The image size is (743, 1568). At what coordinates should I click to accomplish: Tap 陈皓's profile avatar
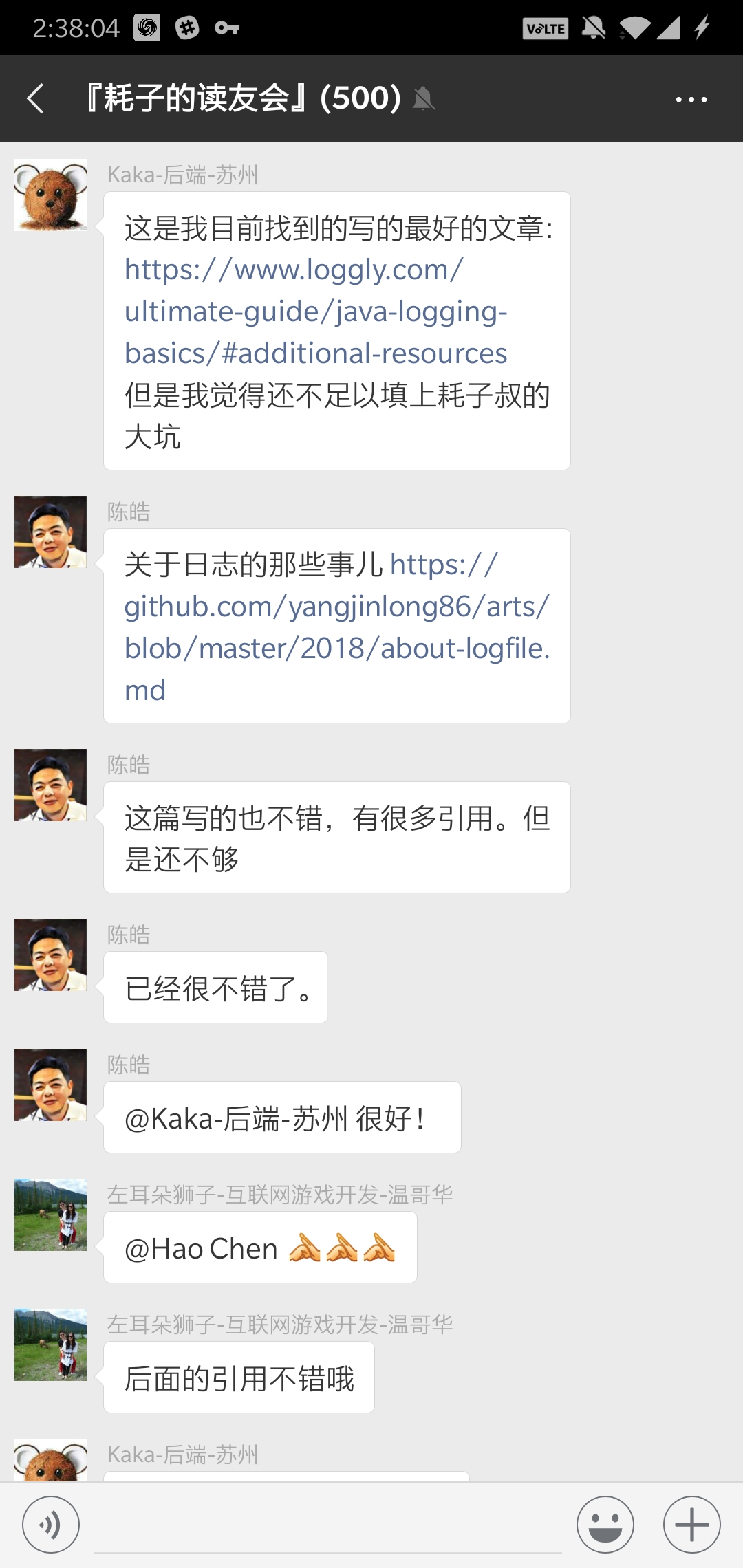[x=50, y=532]
